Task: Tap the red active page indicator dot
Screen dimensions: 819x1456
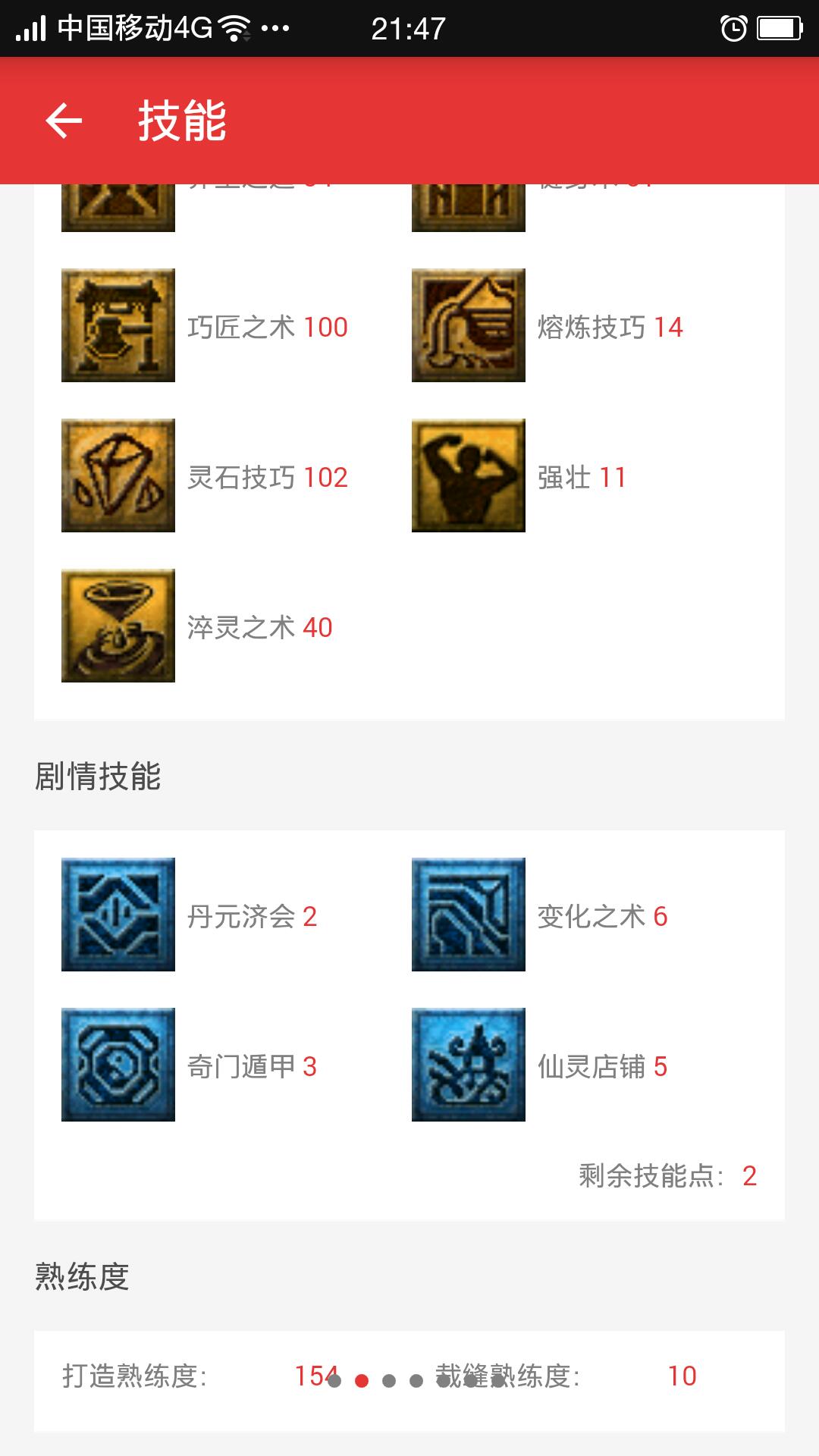Action: 362,1381
